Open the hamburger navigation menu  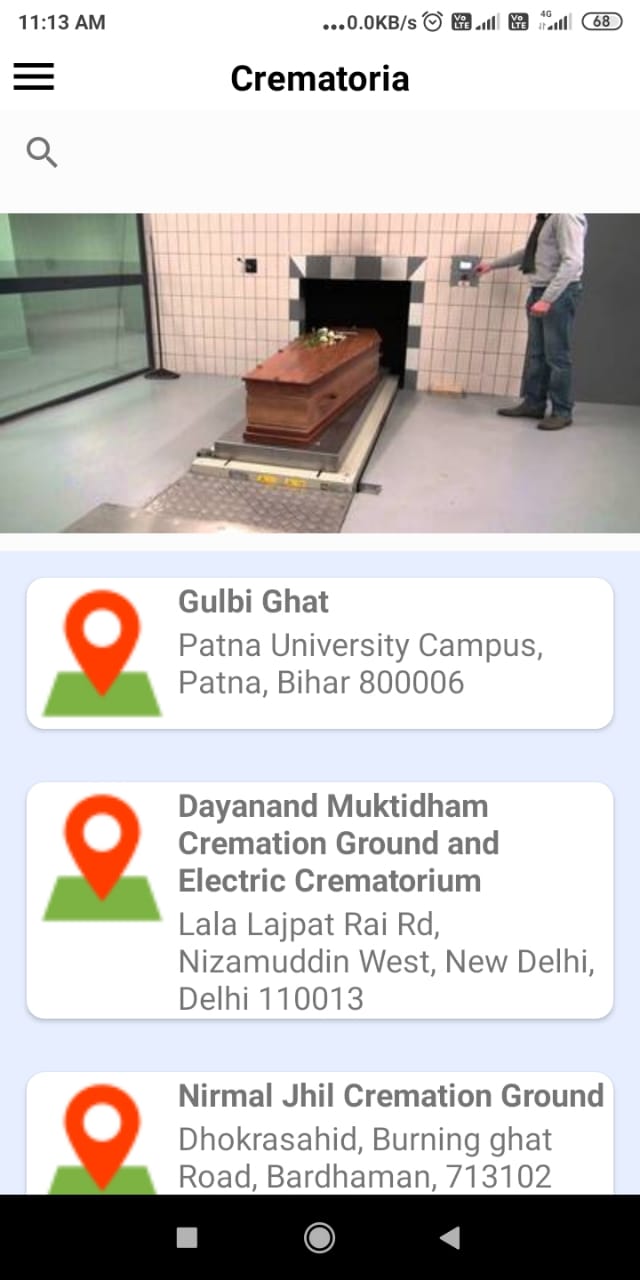pyautogui.click(x=34, y=78)
